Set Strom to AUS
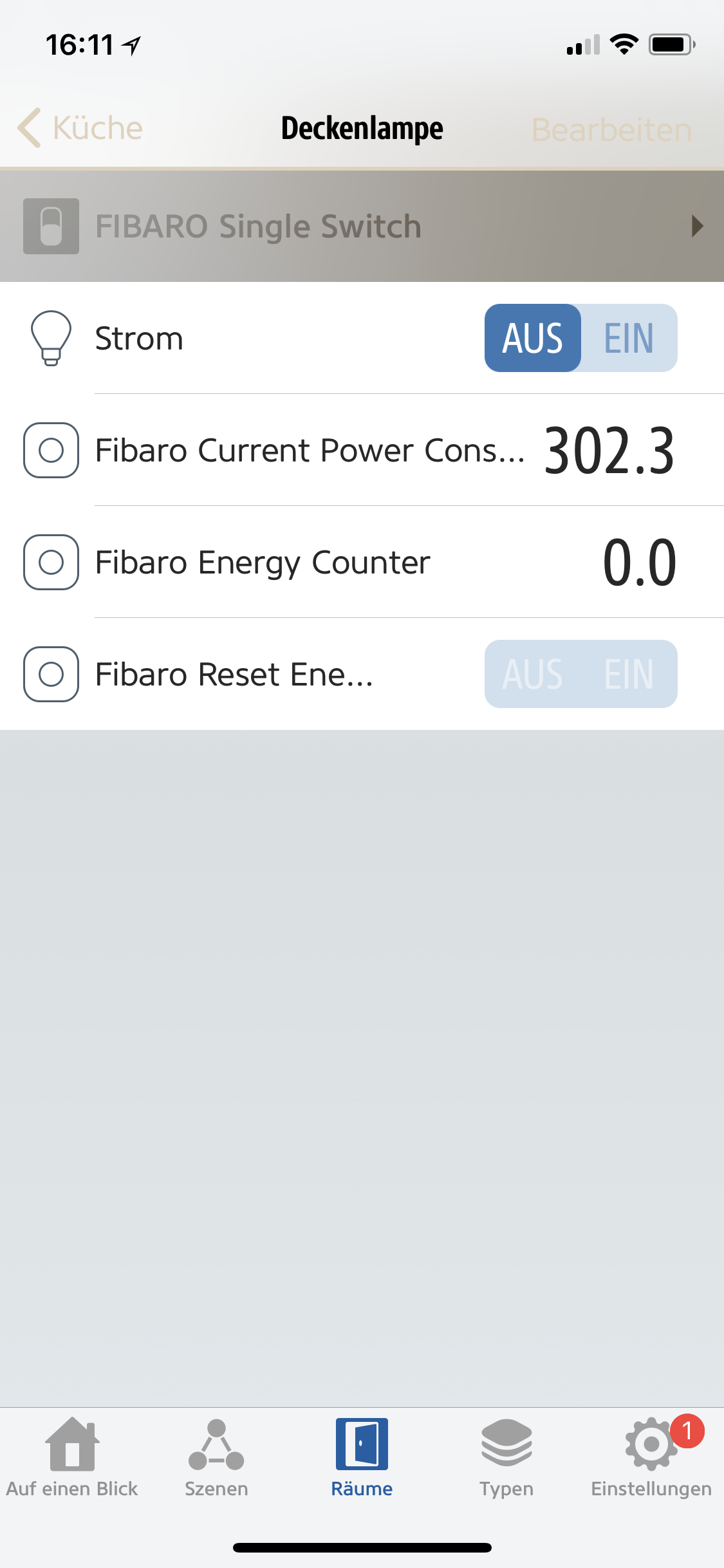The height and width of the screenshot is (1568, 724). coord(533,339)
